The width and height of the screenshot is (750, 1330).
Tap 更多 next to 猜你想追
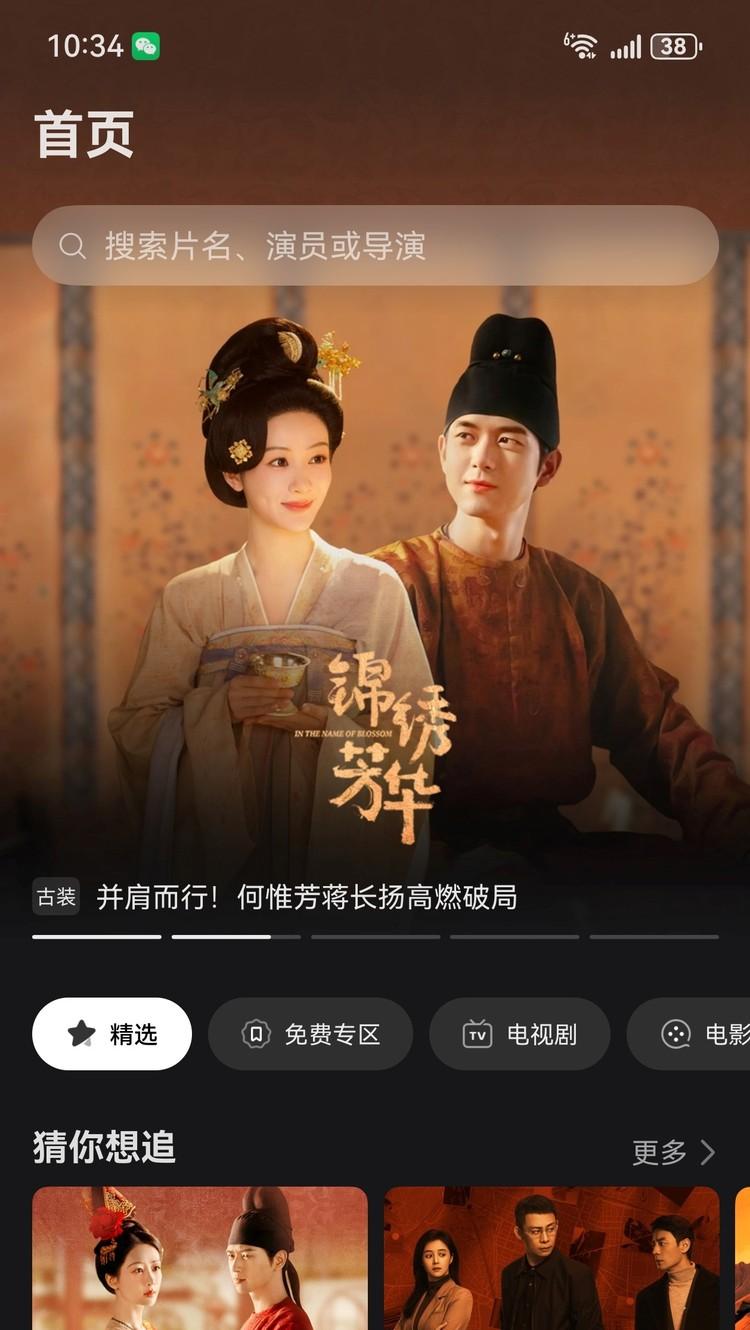[674, 1152]
